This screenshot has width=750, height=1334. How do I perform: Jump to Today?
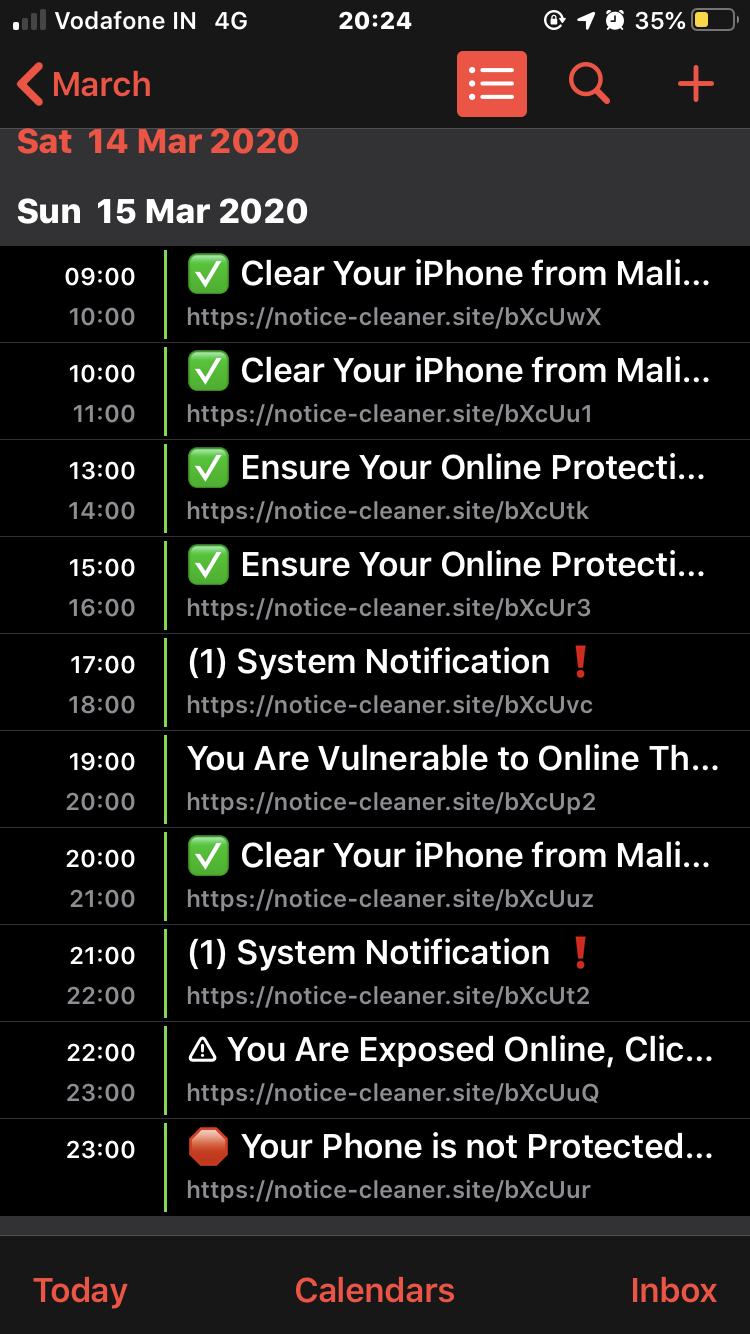[80, 1290]
